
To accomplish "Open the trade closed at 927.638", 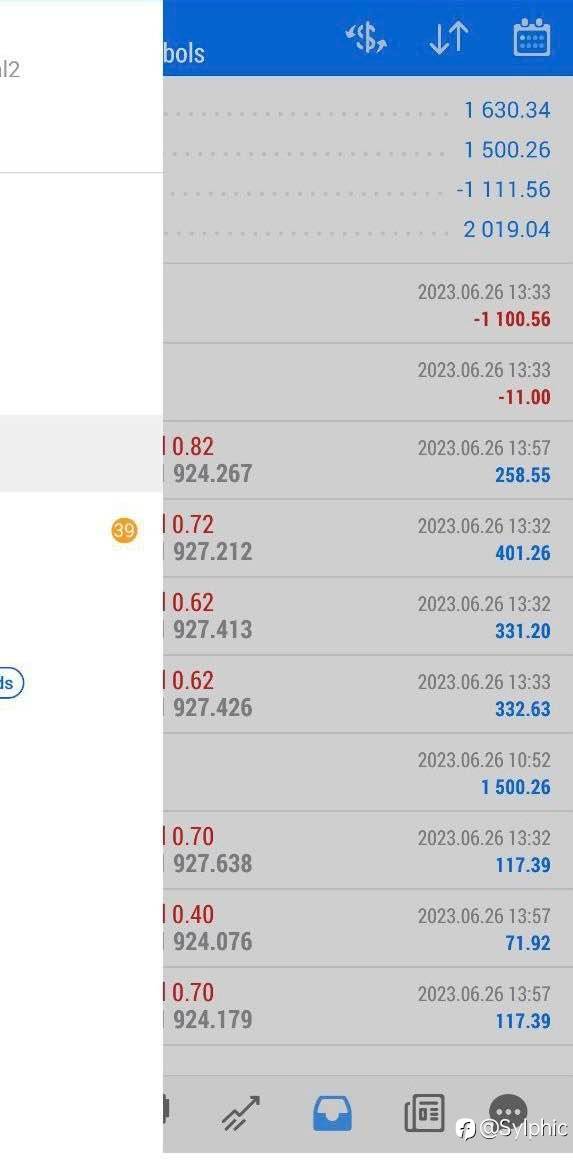I will [368, 851].
